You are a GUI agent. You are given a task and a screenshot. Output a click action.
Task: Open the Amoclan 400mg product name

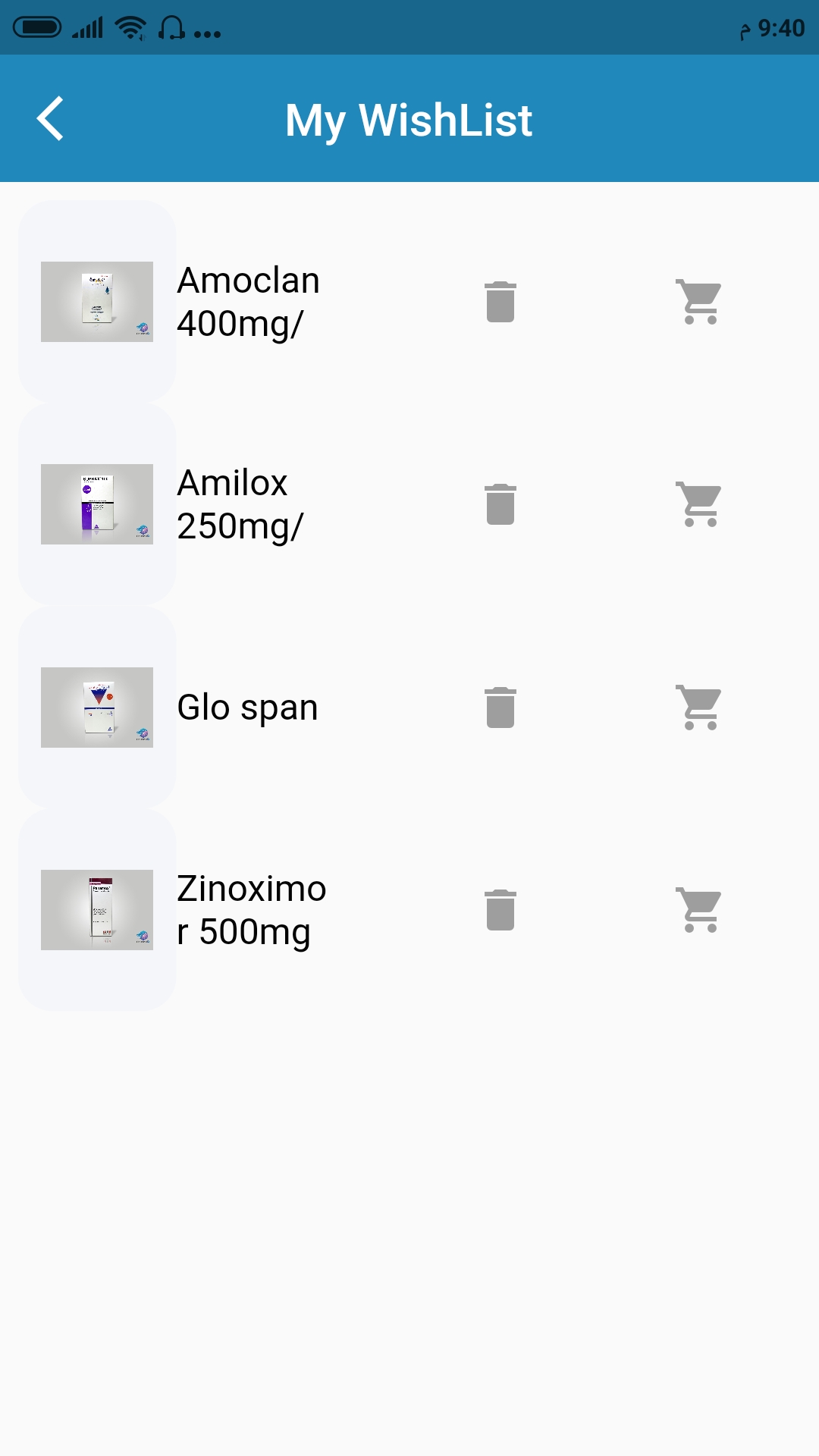(248, 302)
